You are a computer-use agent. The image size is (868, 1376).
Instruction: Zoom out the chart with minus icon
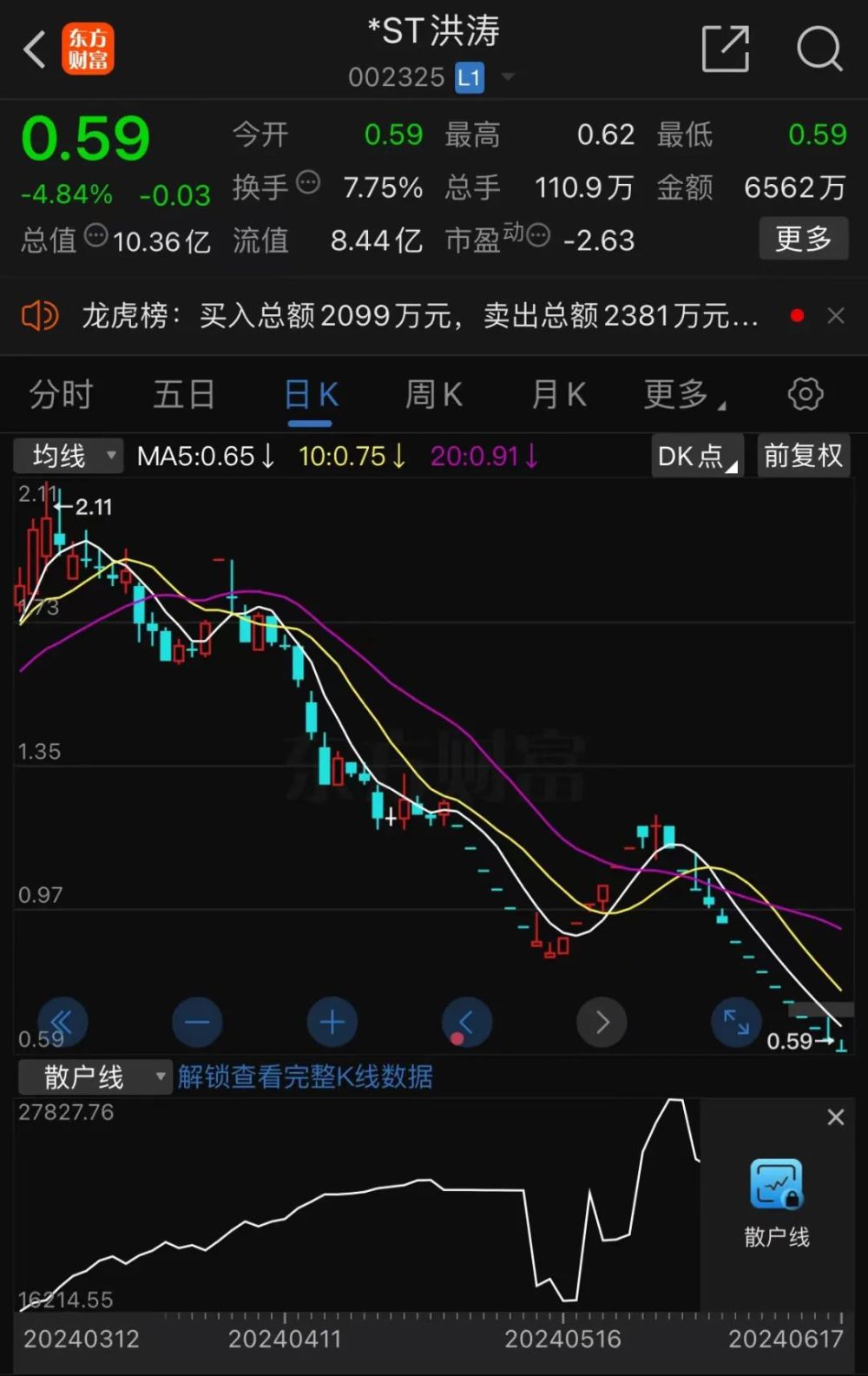(x=197, y=1022)
